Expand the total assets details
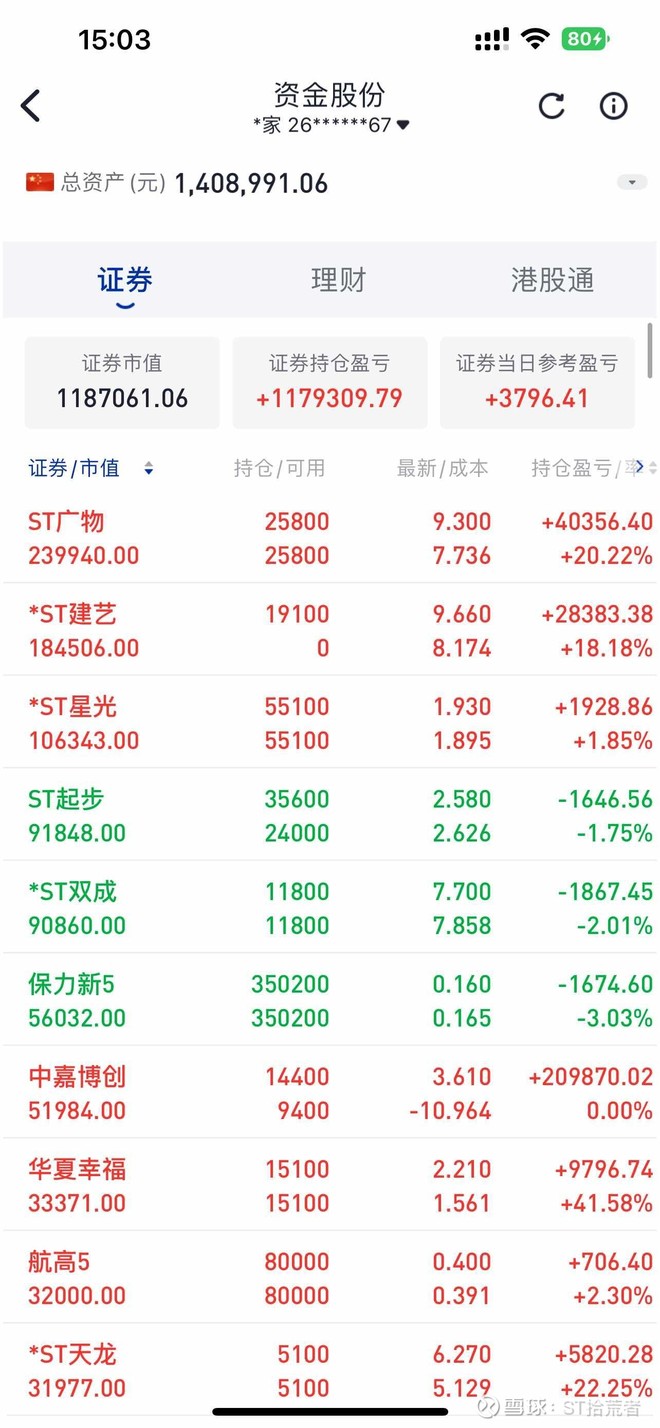Viewport: 660px width, 1428px height. pos(631,183)
